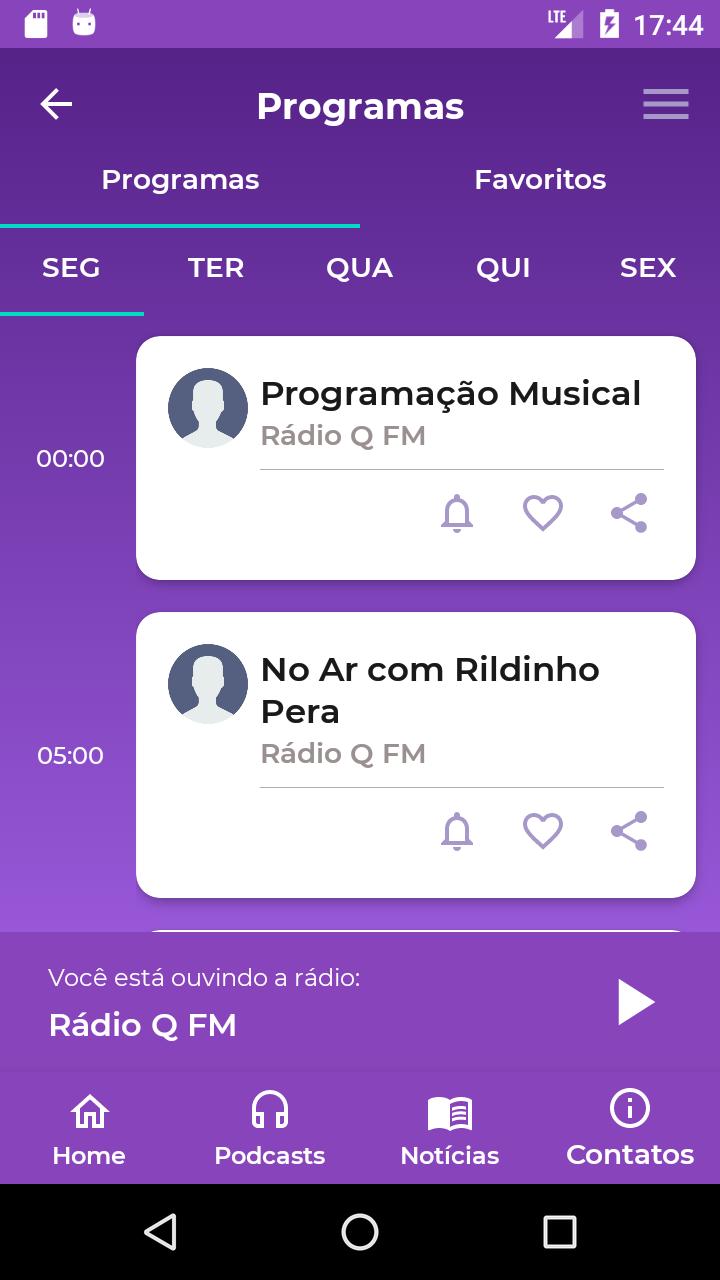
Task: Play Rádio Q FM
Action: click(x=635, y=1002)
